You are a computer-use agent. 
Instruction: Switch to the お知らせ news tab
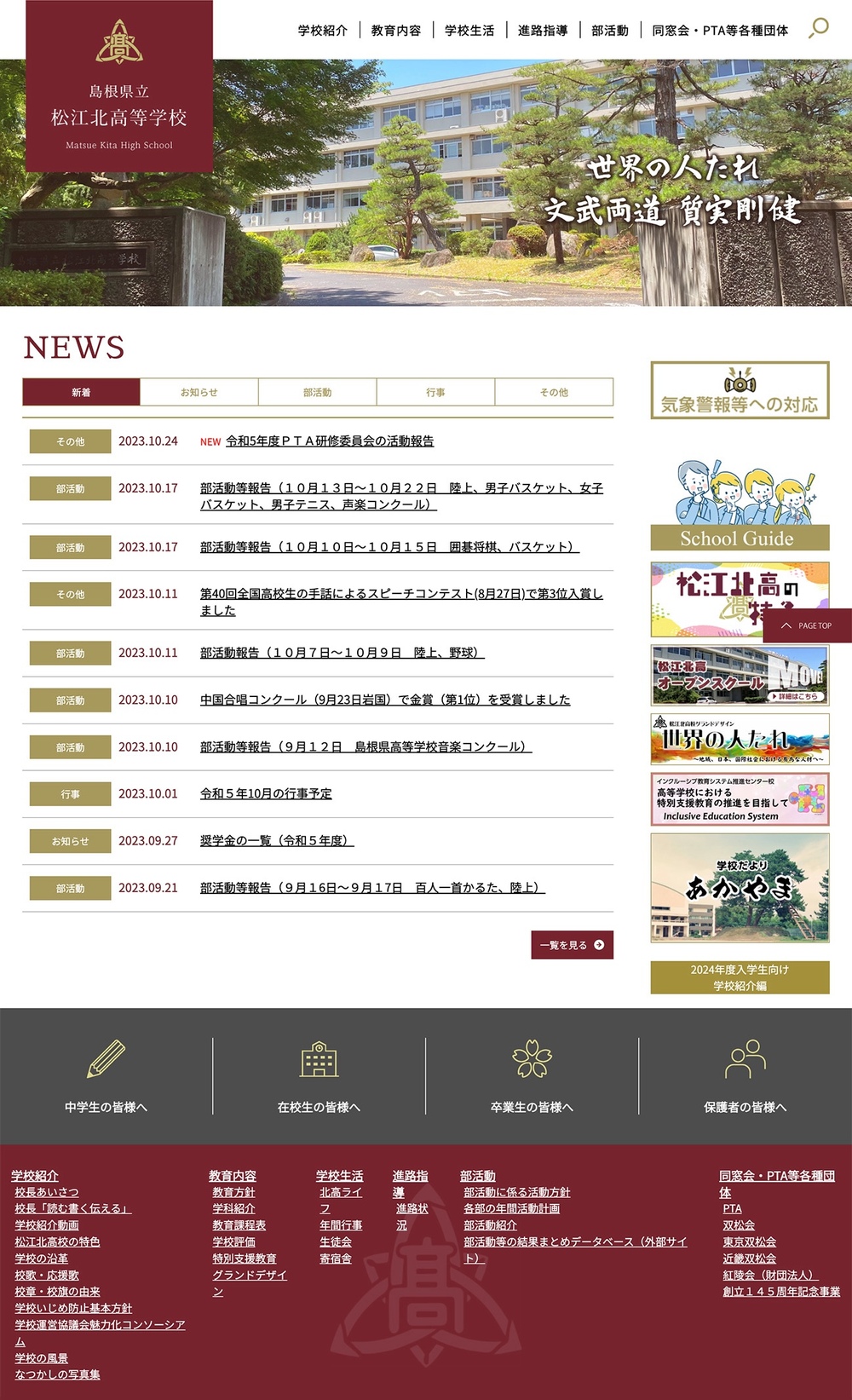pyautogui.click(x=199, y=392)
